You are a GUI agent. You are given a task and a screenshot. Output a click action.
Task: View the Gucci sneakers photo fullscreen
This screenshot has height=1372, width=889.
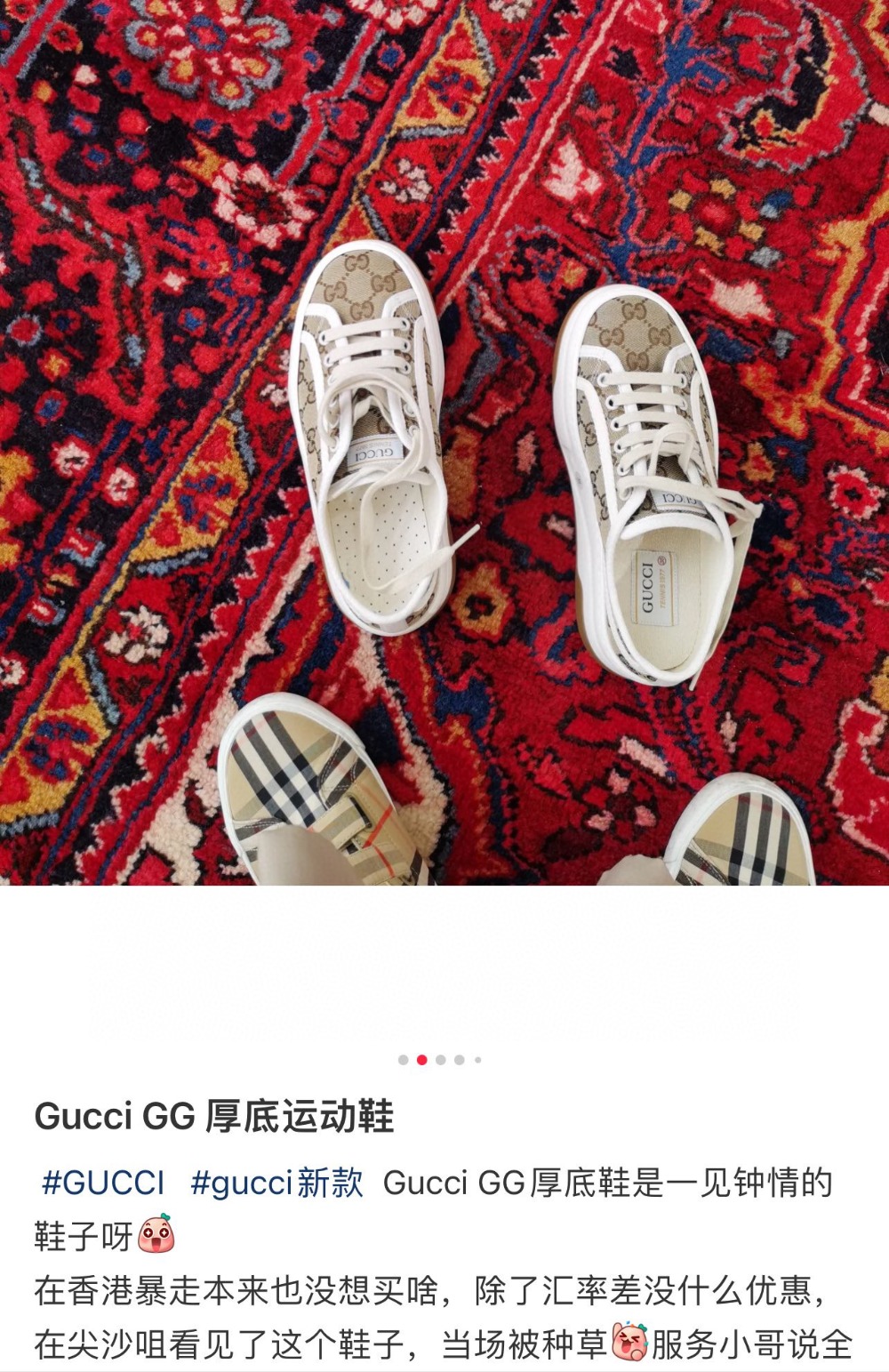pyautogui.click(x=444, y=445)
